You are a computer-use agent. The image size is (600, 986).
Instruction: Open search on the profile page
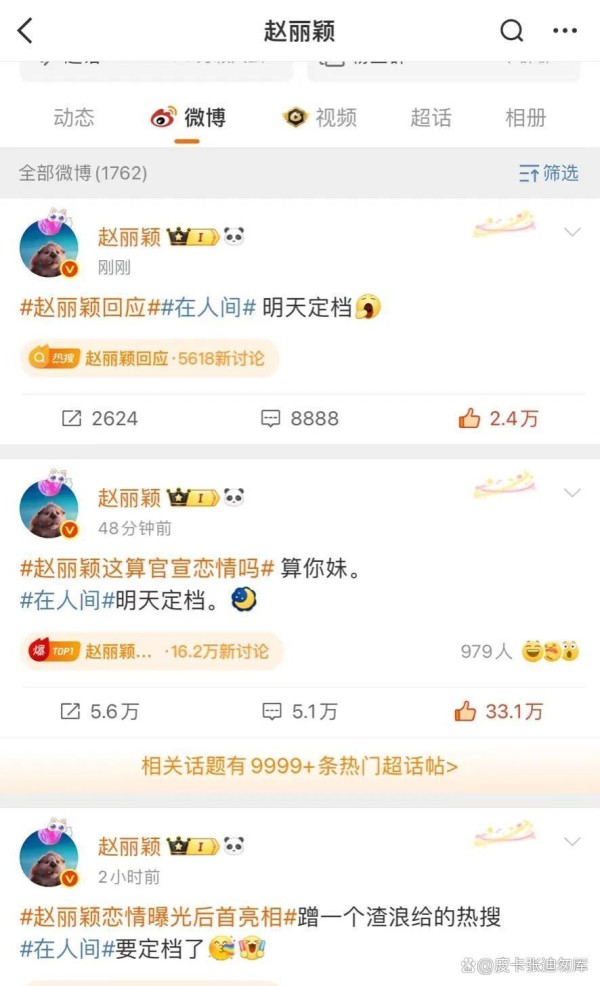[511, 30]
